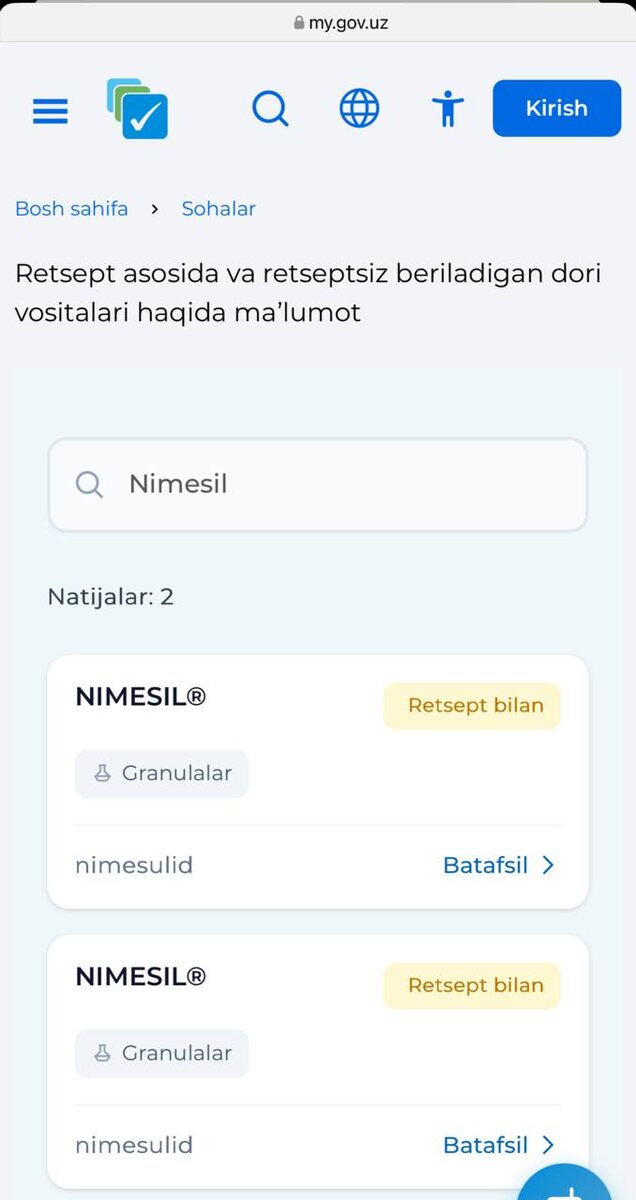The width and height of the screenshot is (636, 1200).
Task: Open accessibility options icon
Action: click(448, 108)
